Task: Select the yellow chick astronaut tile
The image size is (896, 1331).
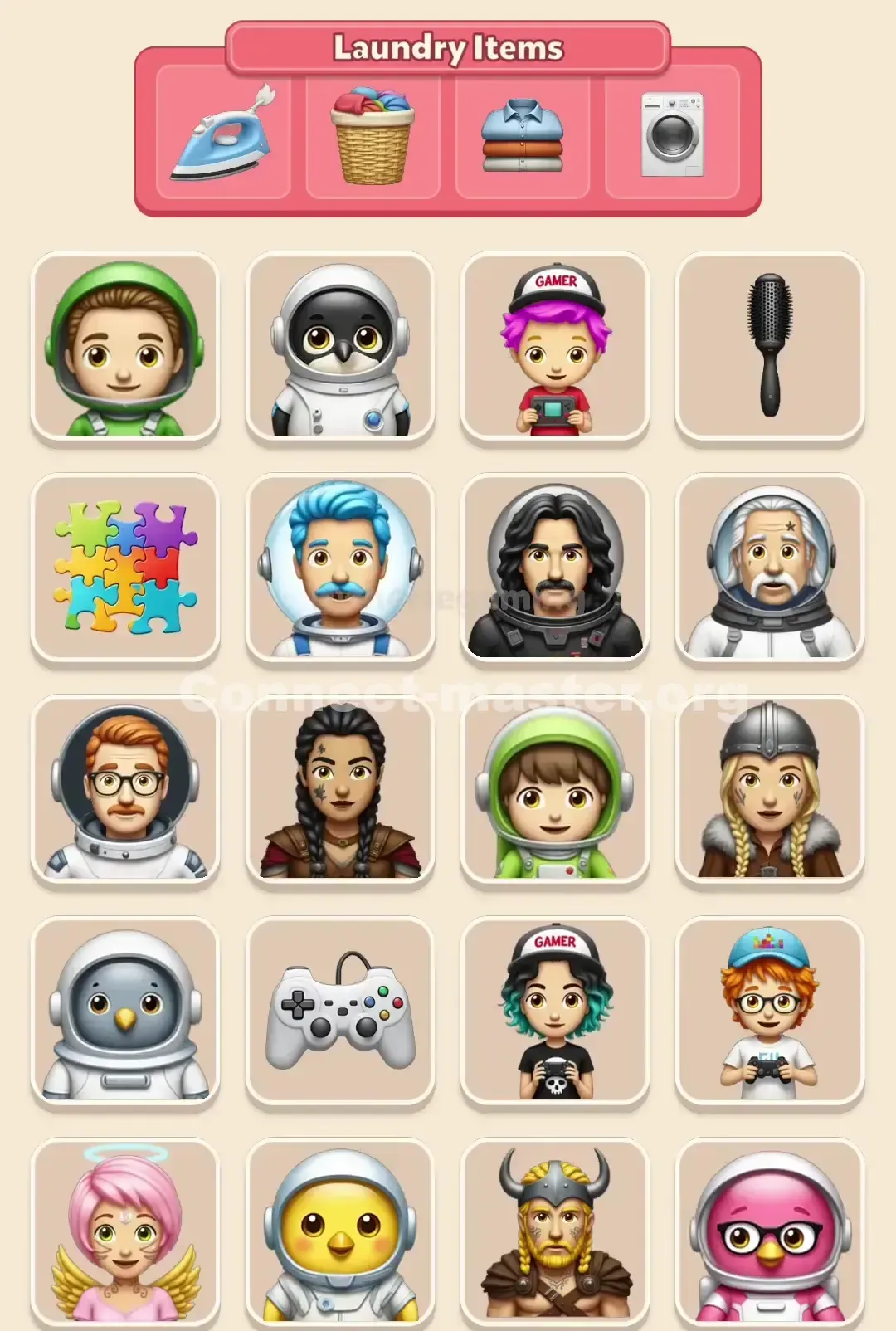Action: point(340,1232)
